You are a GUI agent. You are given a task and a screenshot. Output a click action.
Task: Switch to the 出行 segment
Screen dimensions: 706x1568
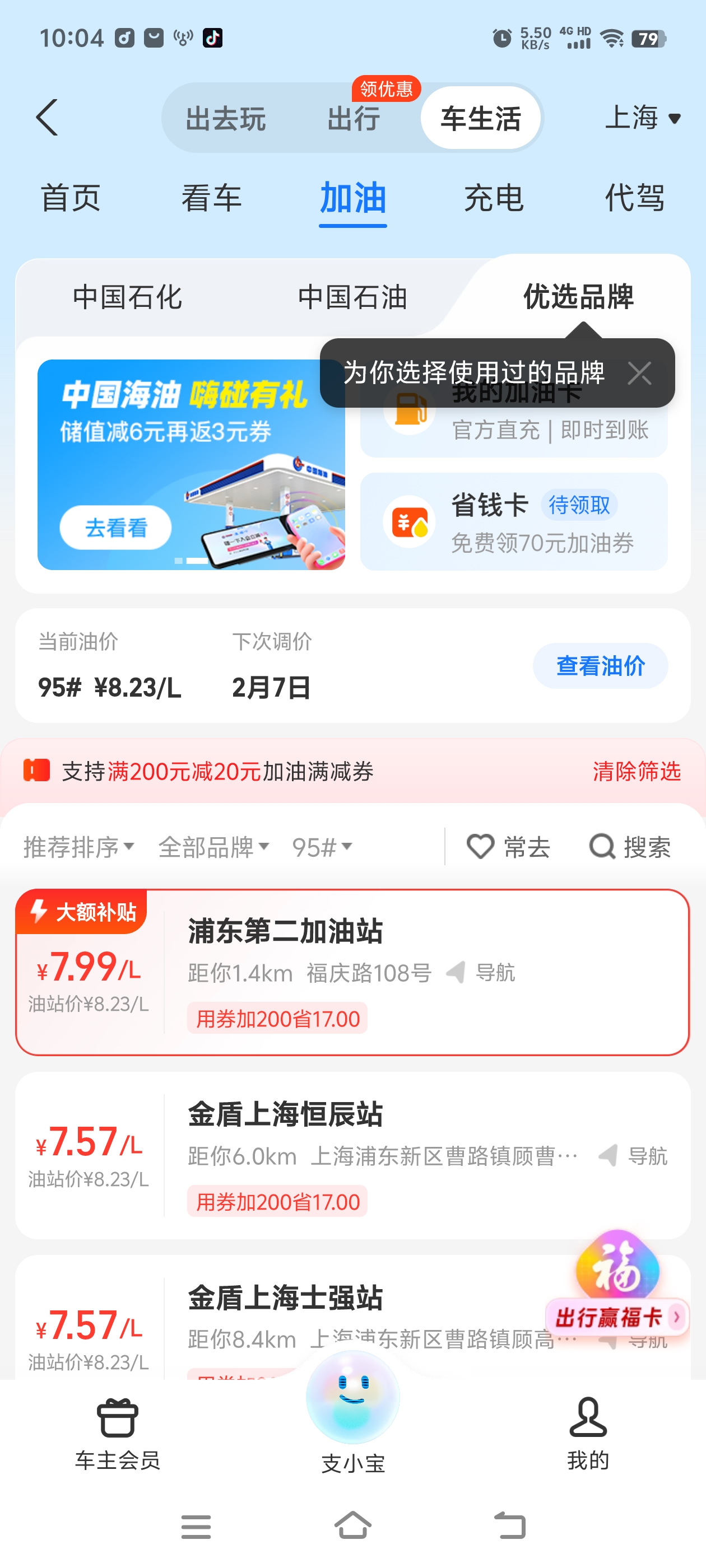pyautogui.click(x=354, y=118)
